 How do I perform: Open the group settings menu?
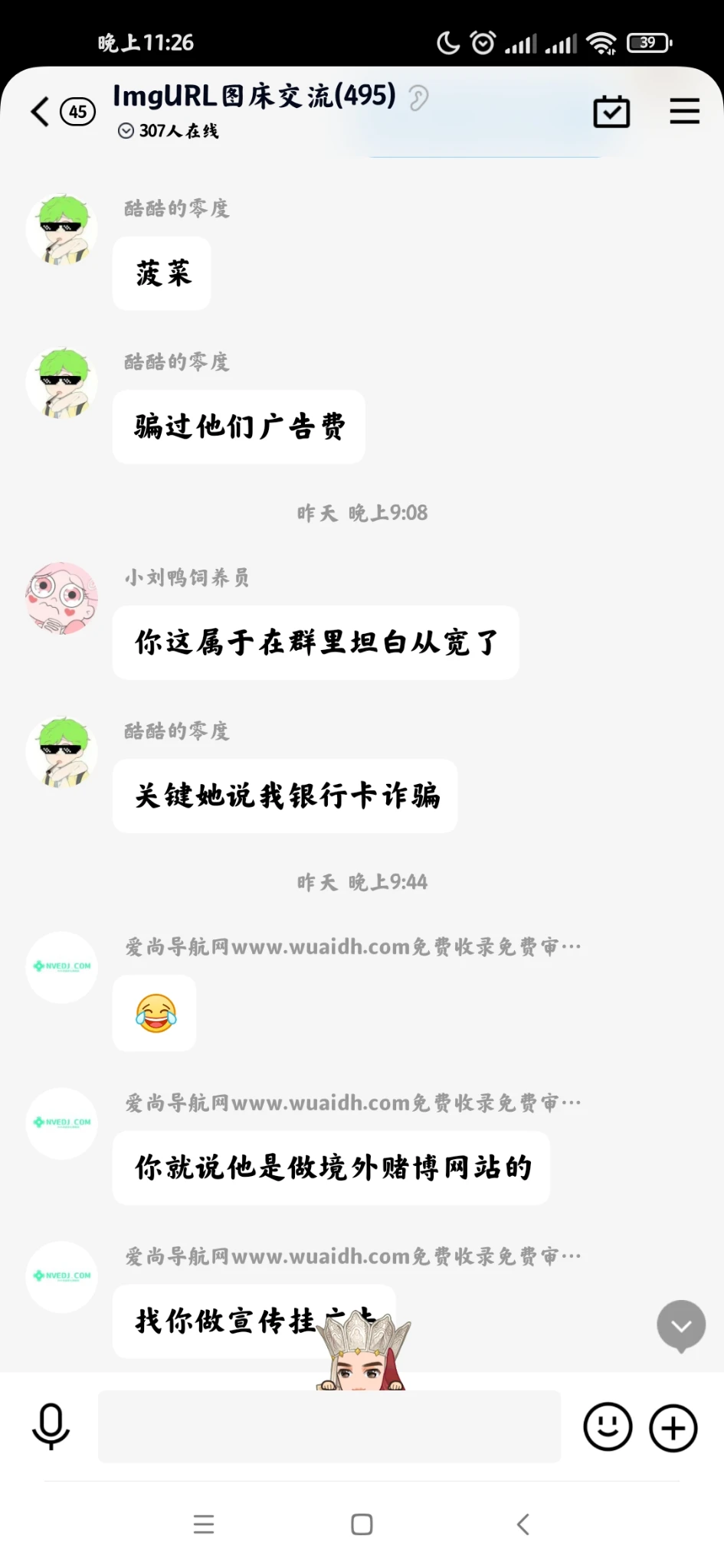(x=684, y=112)
